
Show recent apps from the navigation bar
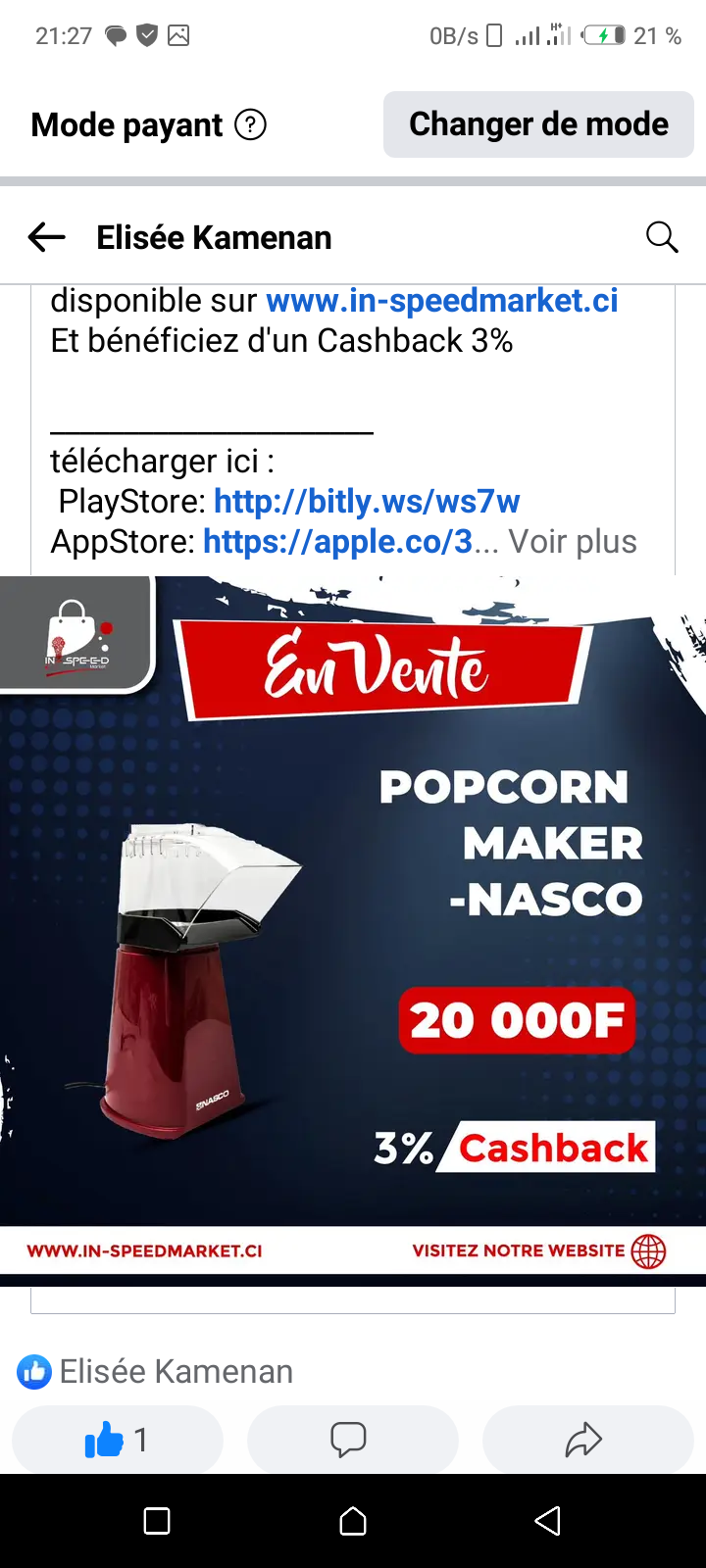(157, 1521)
